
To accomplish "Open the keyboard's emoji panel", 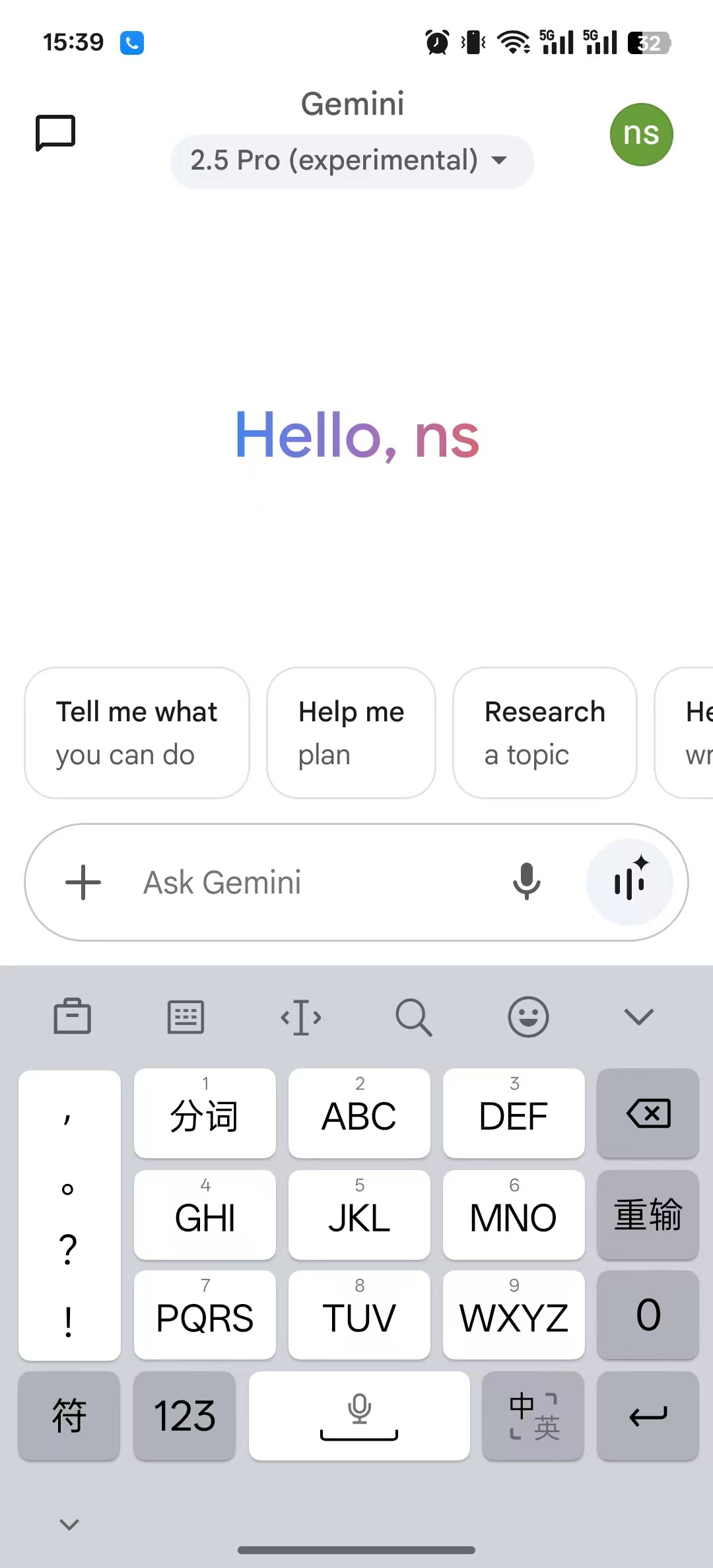I will 528,1016.
